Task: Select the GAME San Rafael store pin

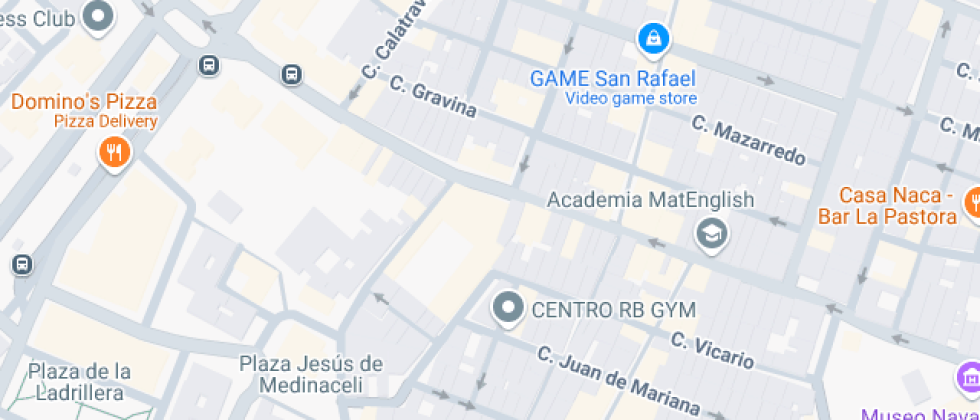Action: click(x=652, y=40)
